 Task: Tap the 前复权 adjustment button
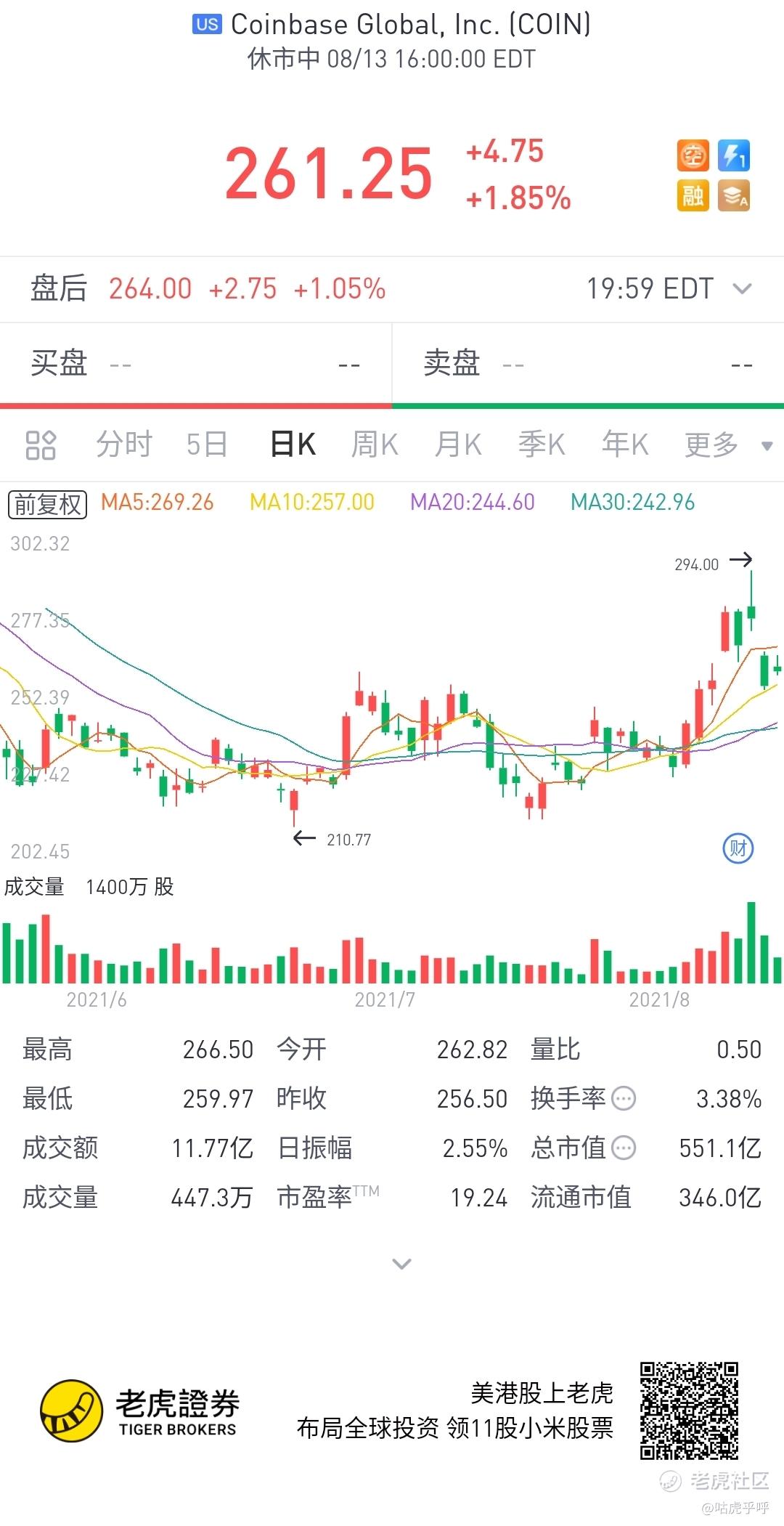tap(47, 504)
